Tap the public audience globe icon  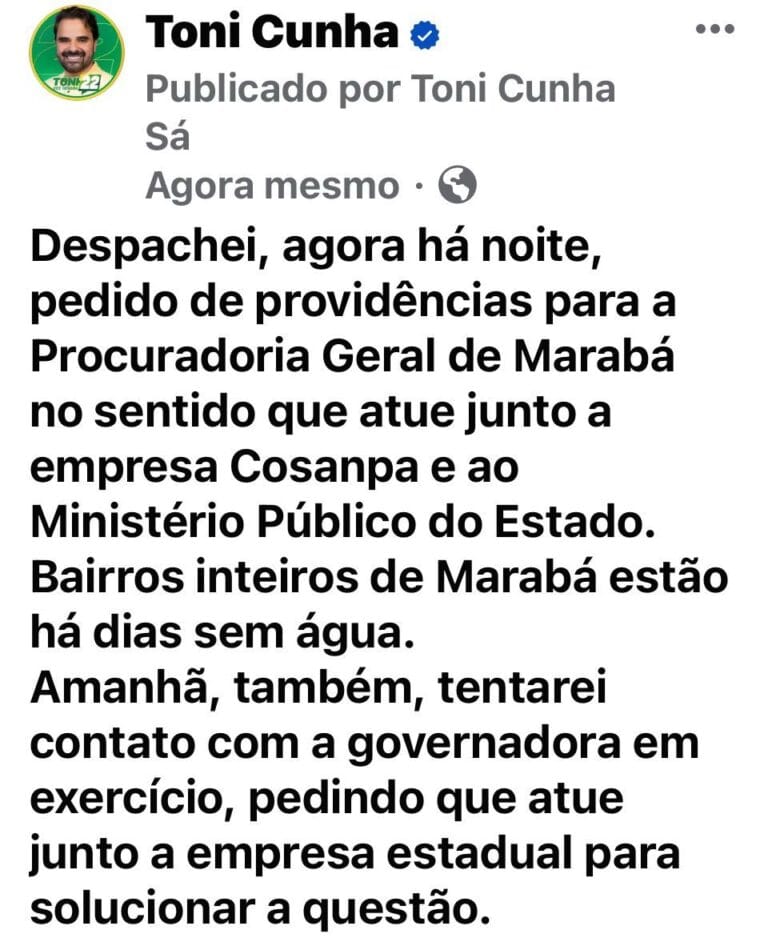pyautogui.click(x=457, y=184)
